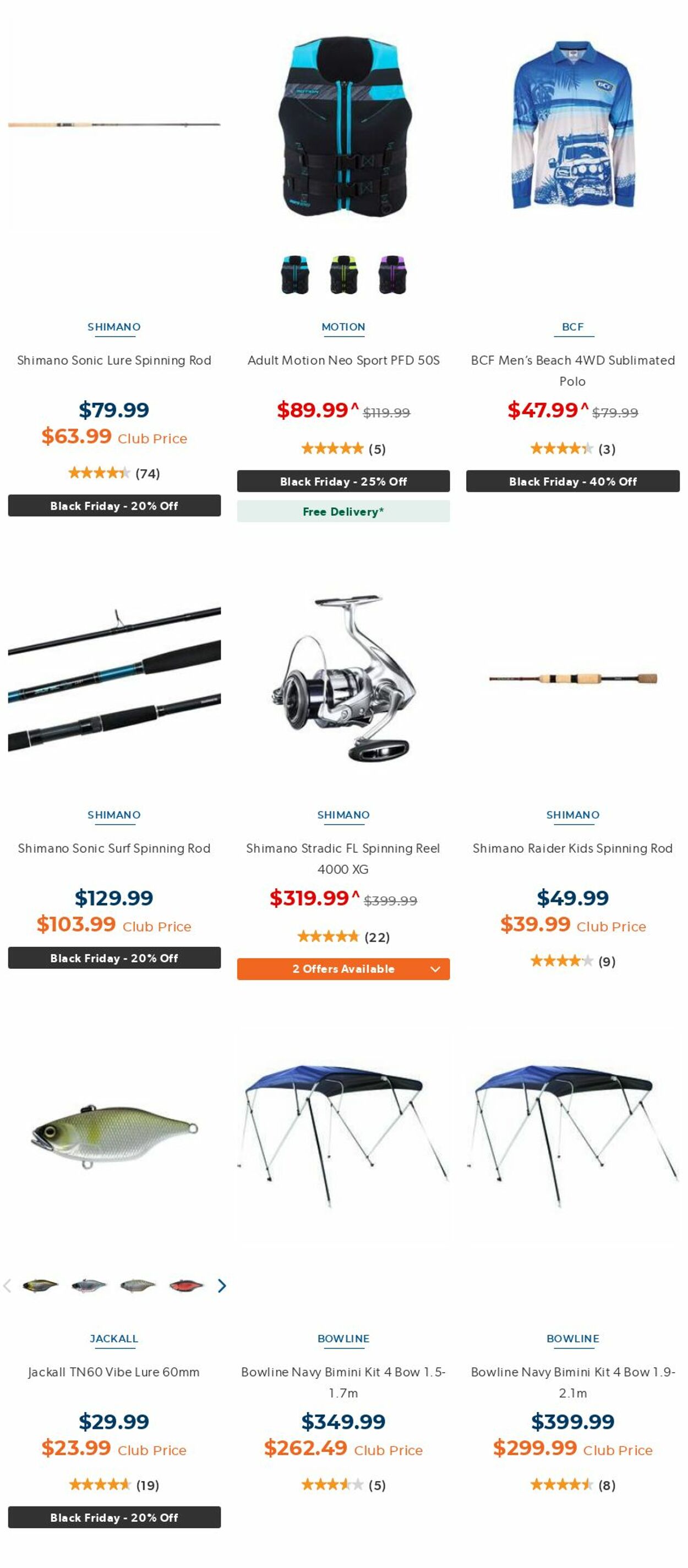This screenshot has width=688, height=1568.
Task: Open the Shimano Raider Kids Spinning Rod product
Action: pyautogui.click(x=572, y=848)
